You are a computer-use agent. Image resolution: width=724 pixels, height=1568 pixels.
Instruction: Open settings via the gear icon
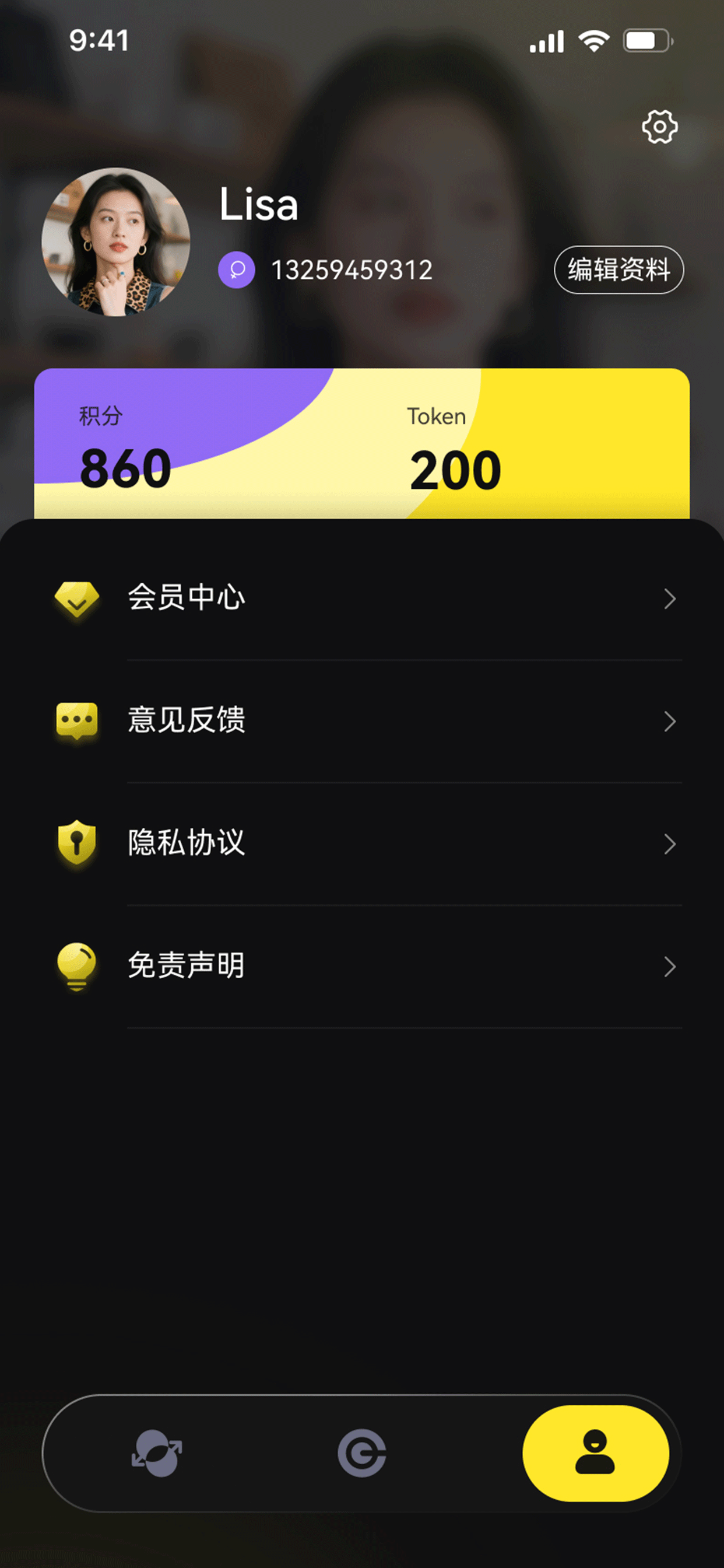click(659, 127)
